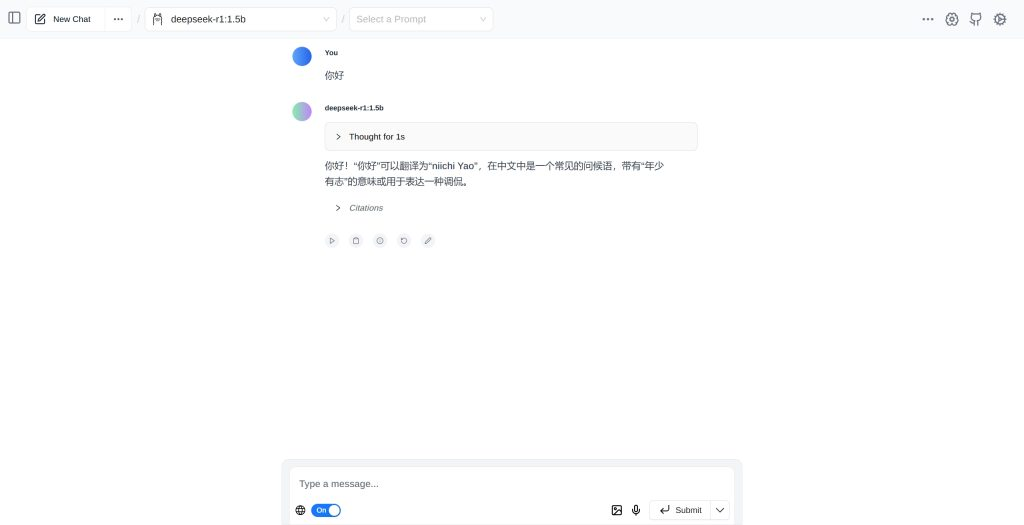The image size is (1024, 525).
Task: Open the options menu beside New Chat
Action: coord(118,19)
